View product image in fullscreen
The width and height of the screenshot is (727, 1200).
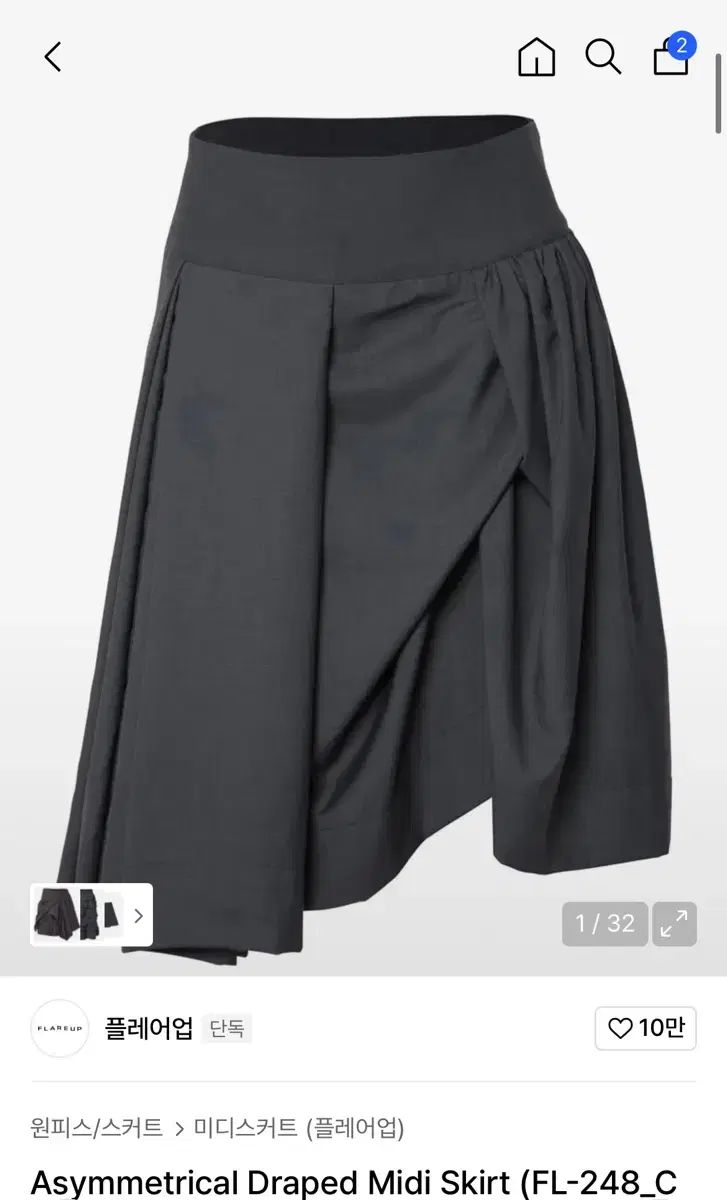pyautogui.click(x=674, y=924)
